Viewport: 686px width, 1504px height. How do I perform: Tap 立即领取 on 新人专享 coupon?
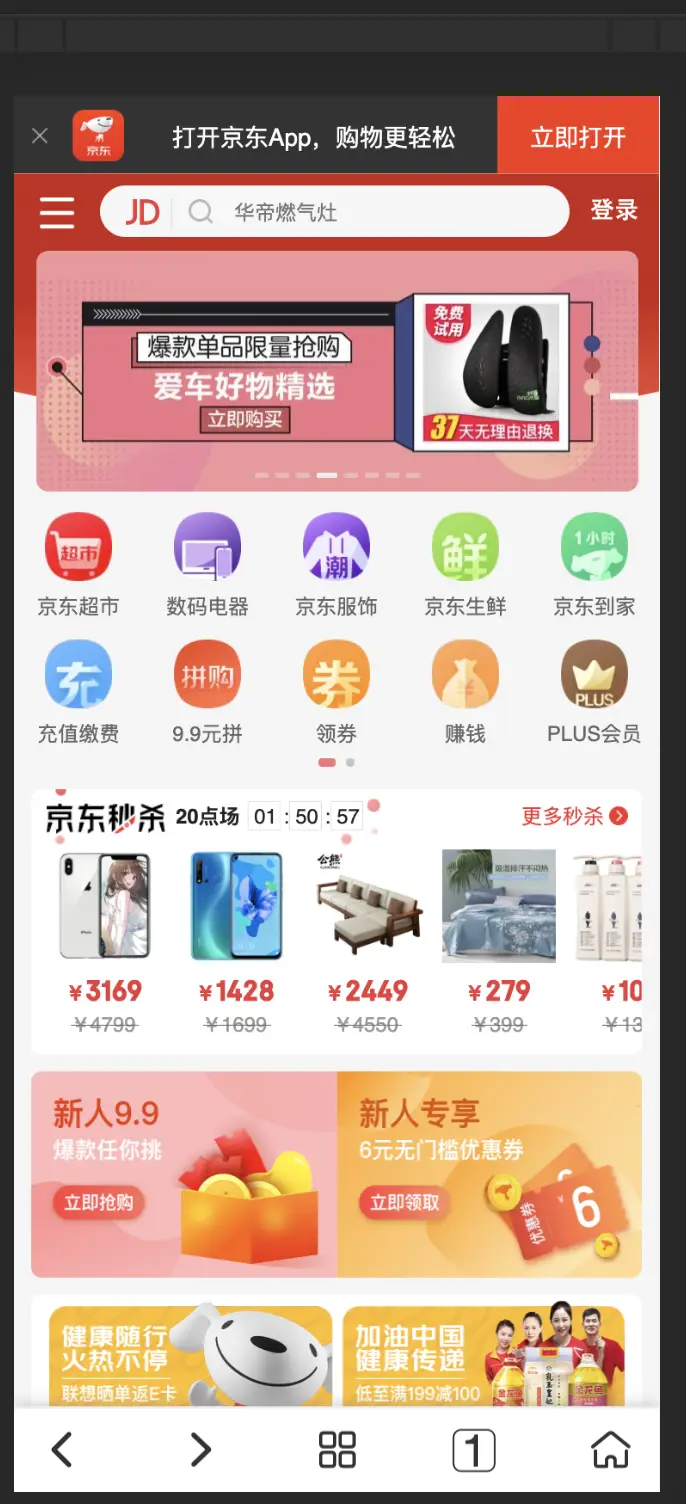point(404,1202)
